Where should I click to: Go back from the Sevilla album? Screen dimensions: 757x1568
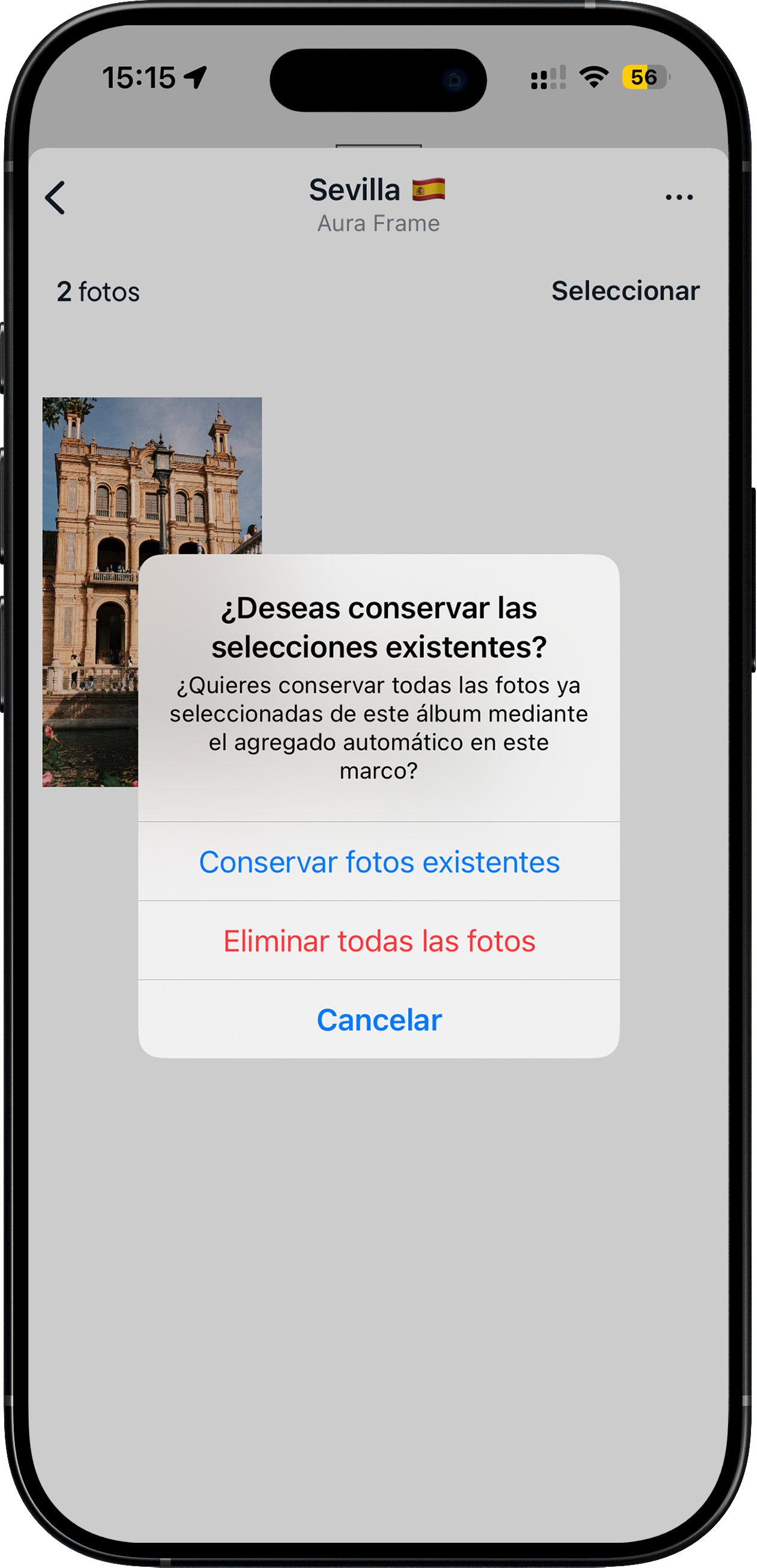(55, 198)
